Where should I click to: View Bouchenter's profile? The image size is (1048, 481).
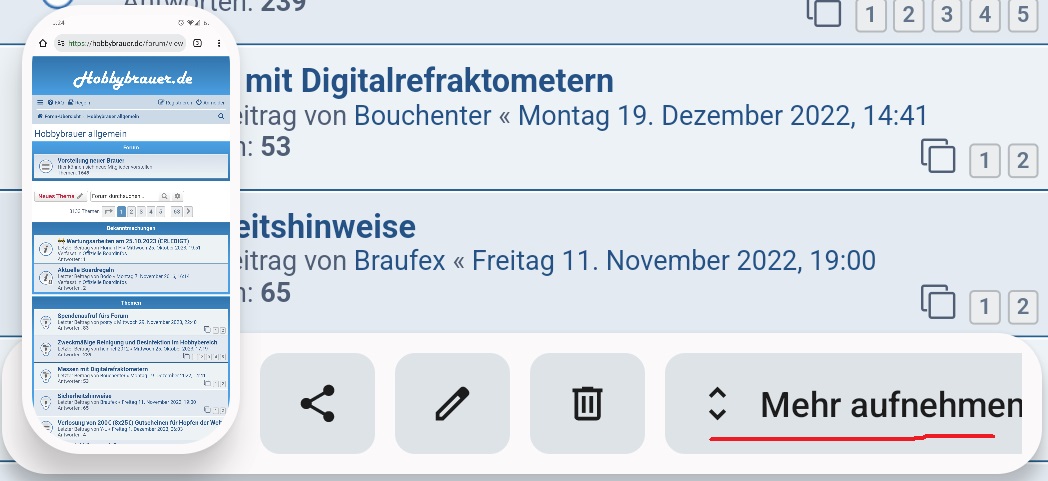point(424,115)
